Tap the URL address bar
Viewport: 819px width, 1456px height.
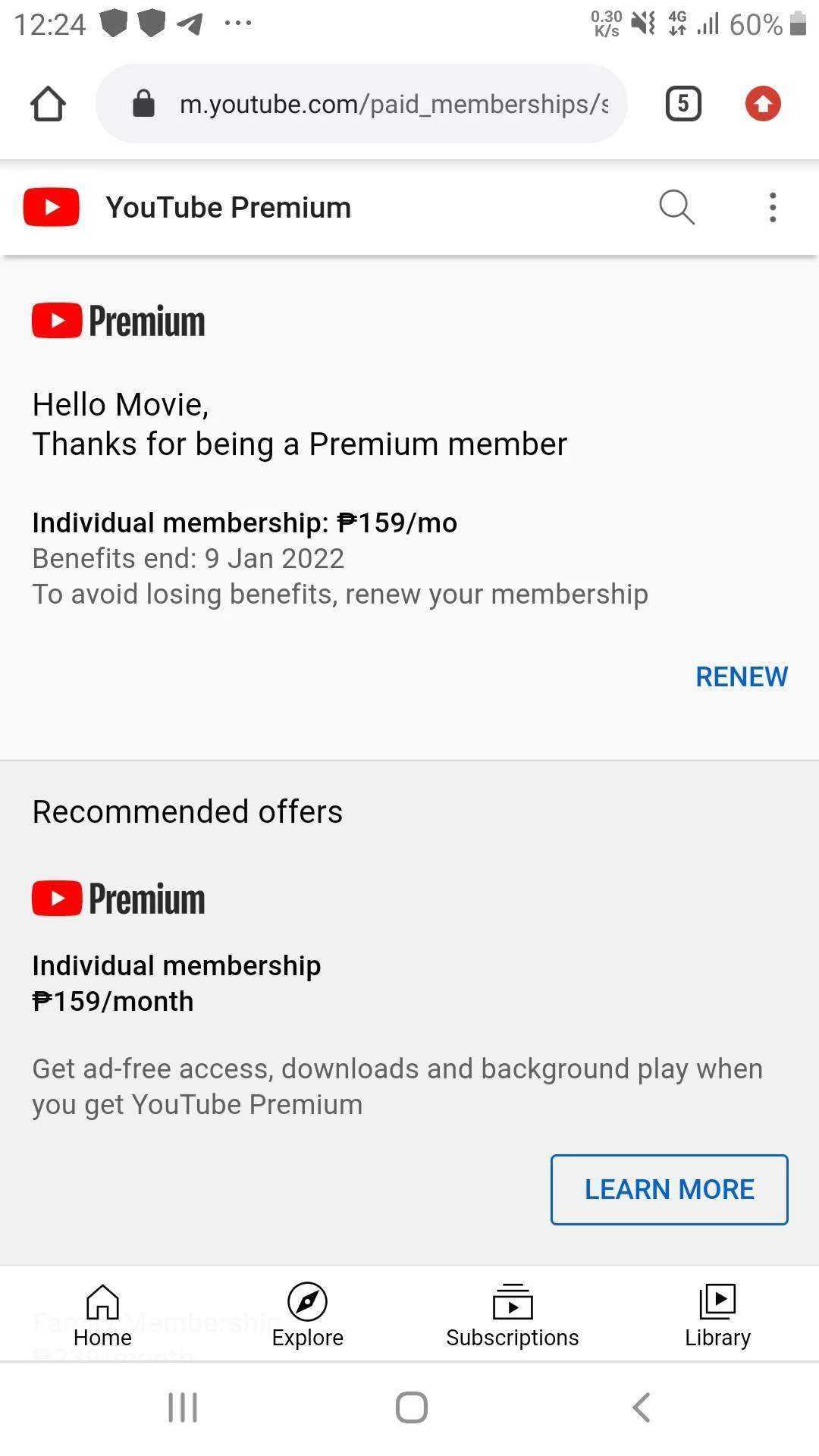(x=362, y=104)
